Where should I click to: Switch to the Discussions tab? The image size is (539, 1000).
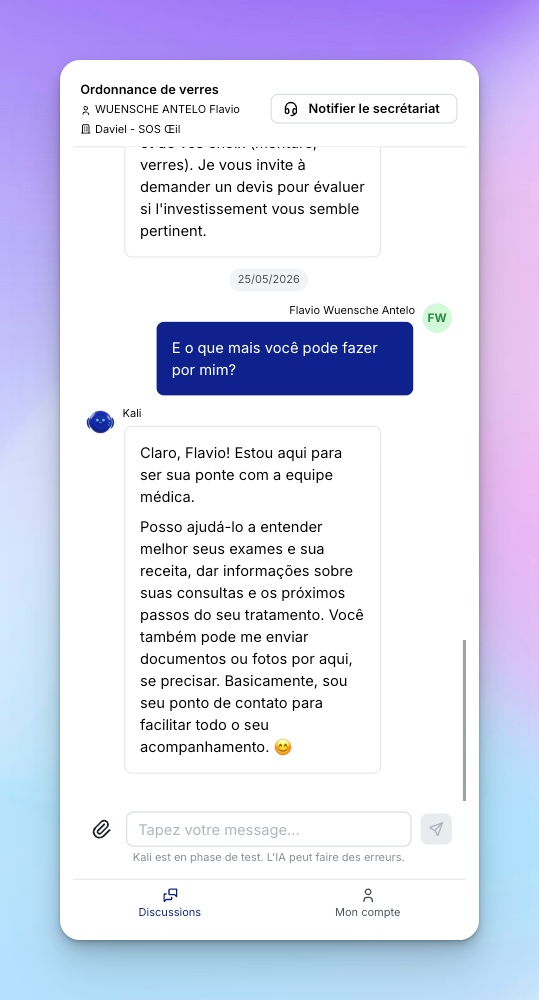[x=170, y=903]
